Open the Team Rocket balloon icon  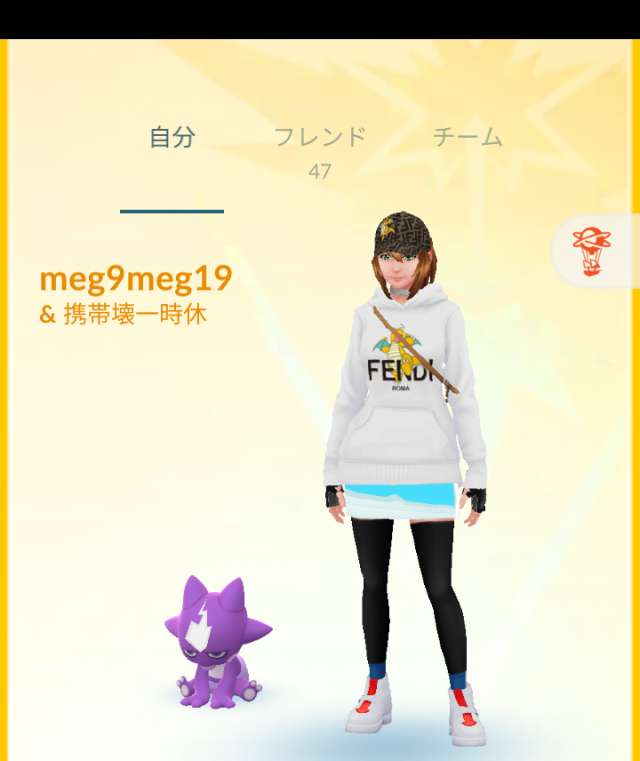pos(591,250)
